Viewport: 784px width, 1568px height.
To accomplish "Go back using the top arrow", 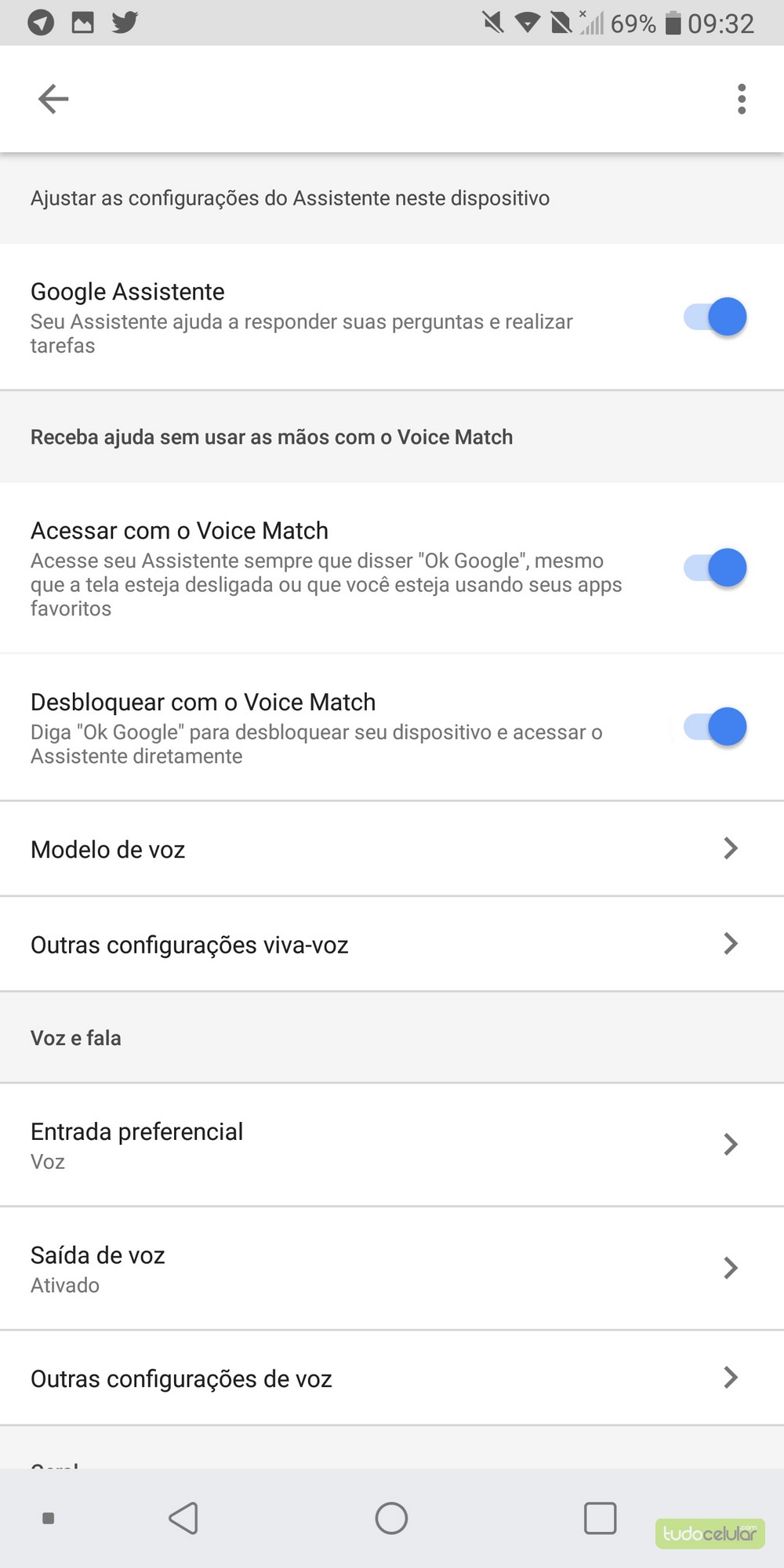I will [x=53, y=99].
